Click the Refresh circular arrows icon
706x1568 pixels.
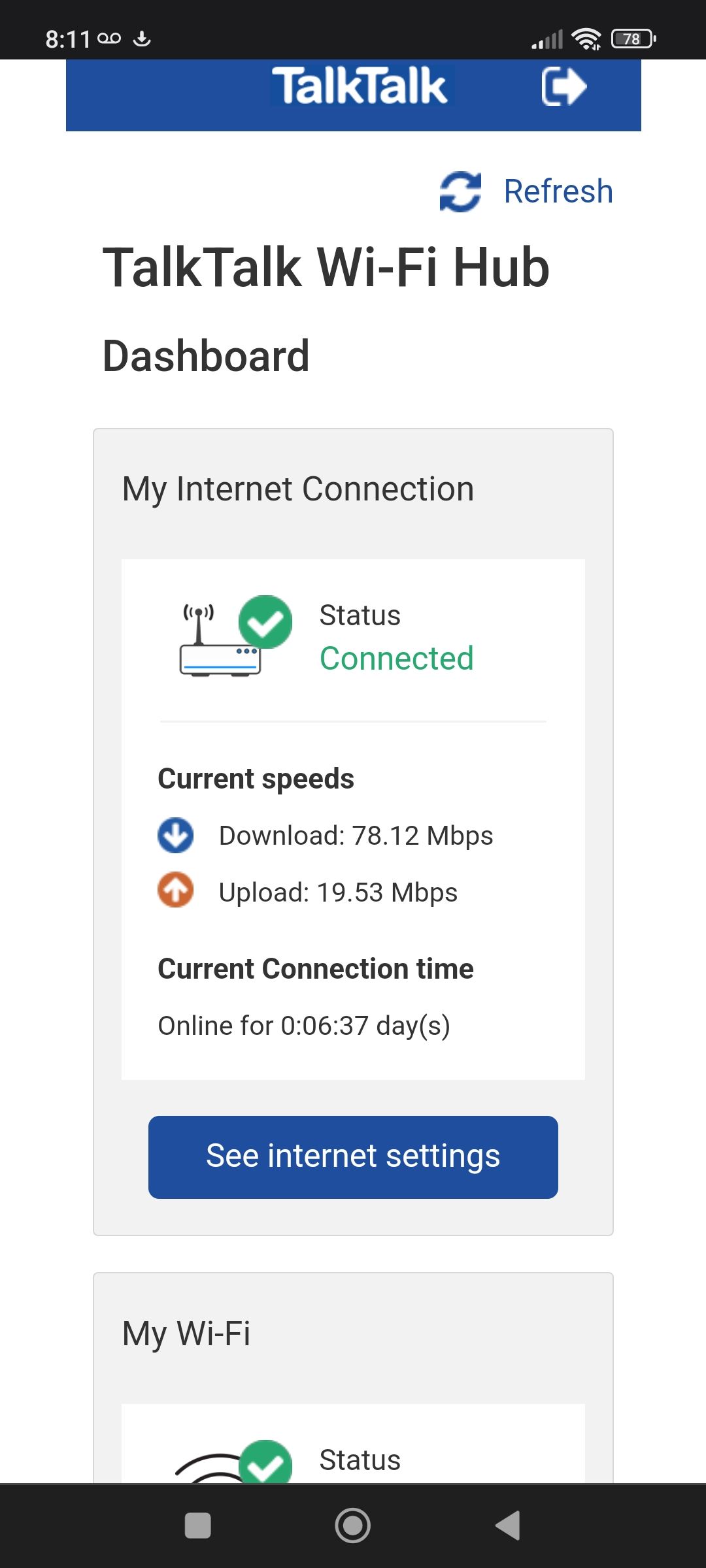[x=460, y=191]
